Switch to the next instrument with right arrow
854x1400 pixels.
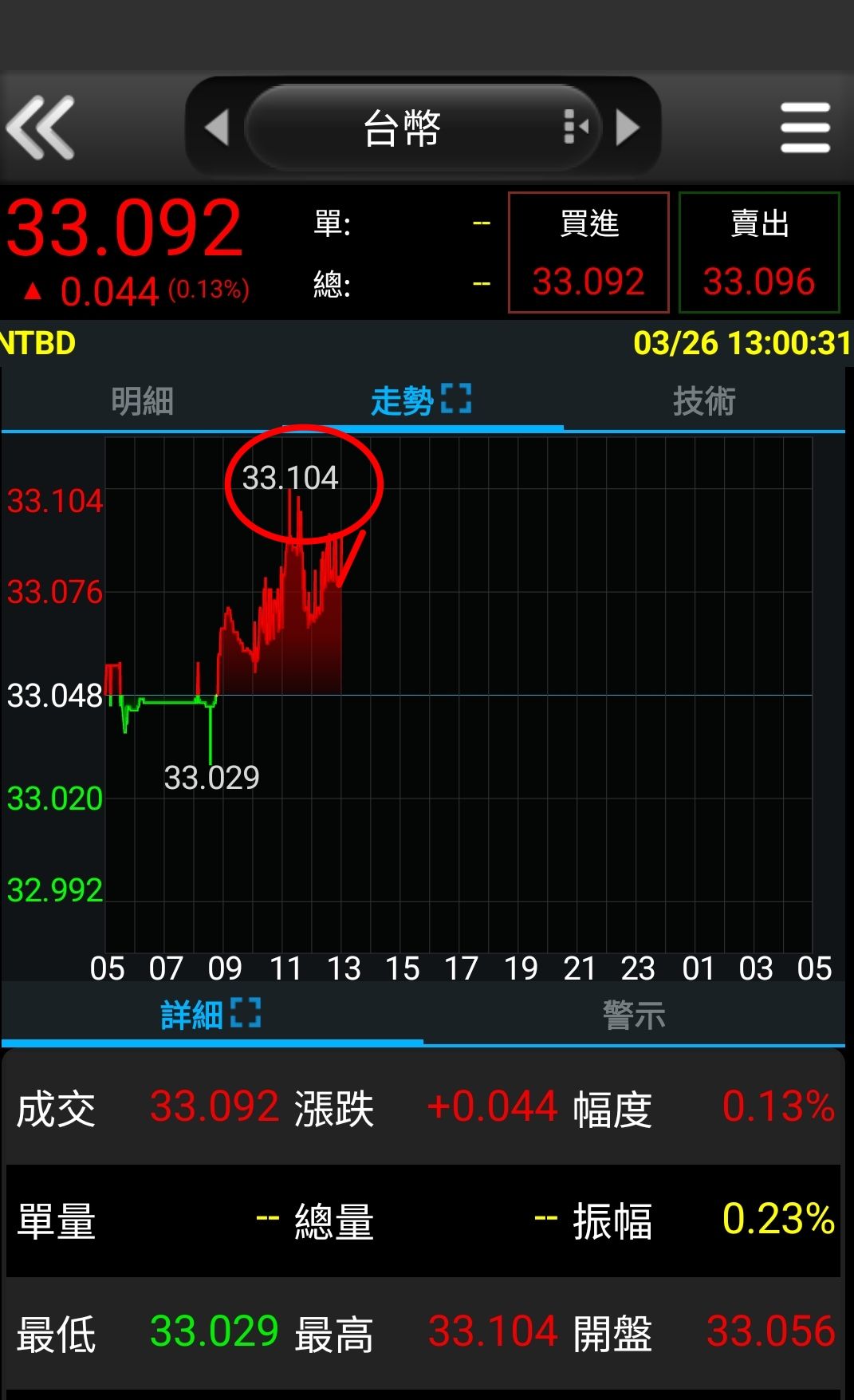point(628,128)
